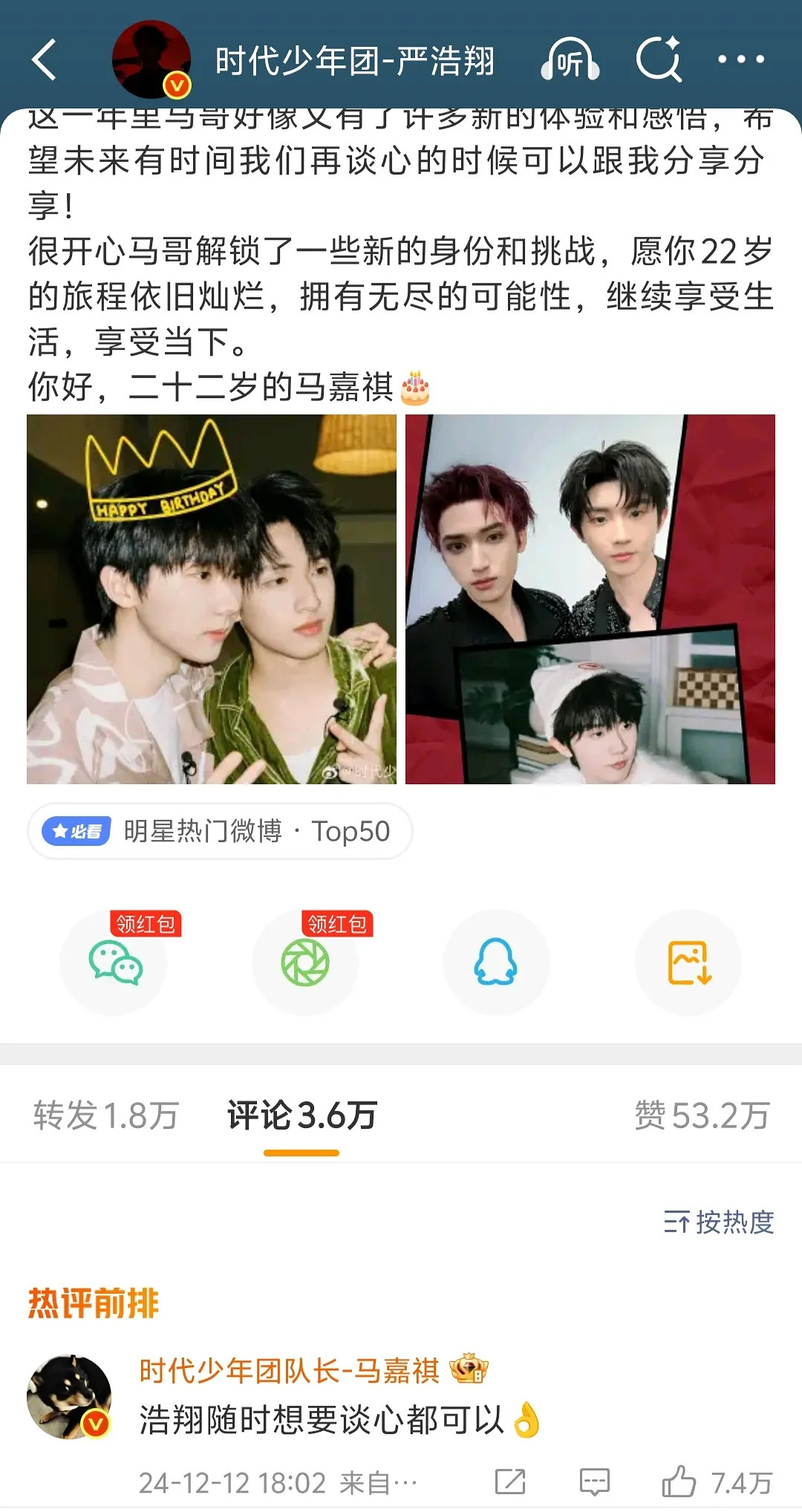This screenshot has height=1512, width=802.
Task: Go back using the top-left arrow
Action: [45, 59]
